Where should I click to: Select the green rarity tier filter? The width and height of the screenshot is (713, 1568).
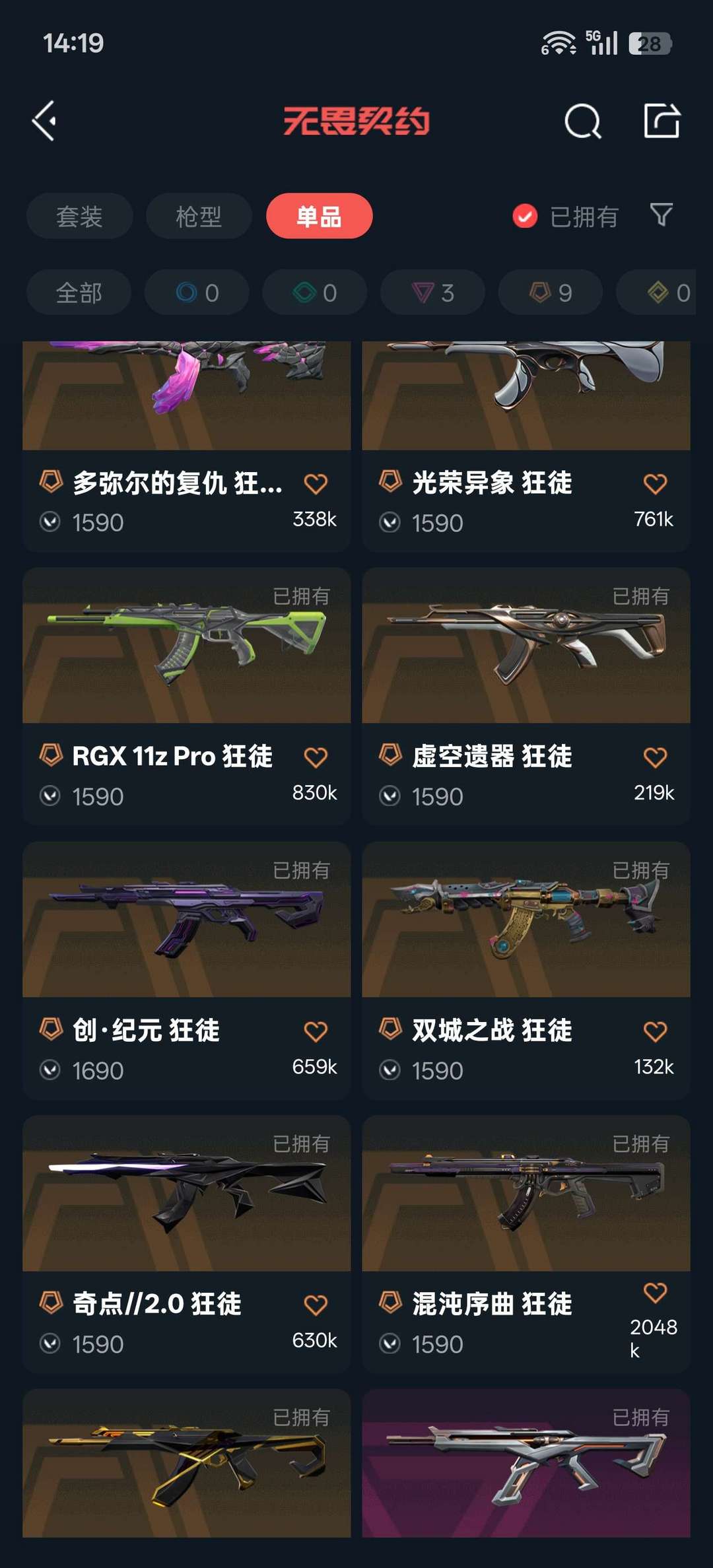314,292
